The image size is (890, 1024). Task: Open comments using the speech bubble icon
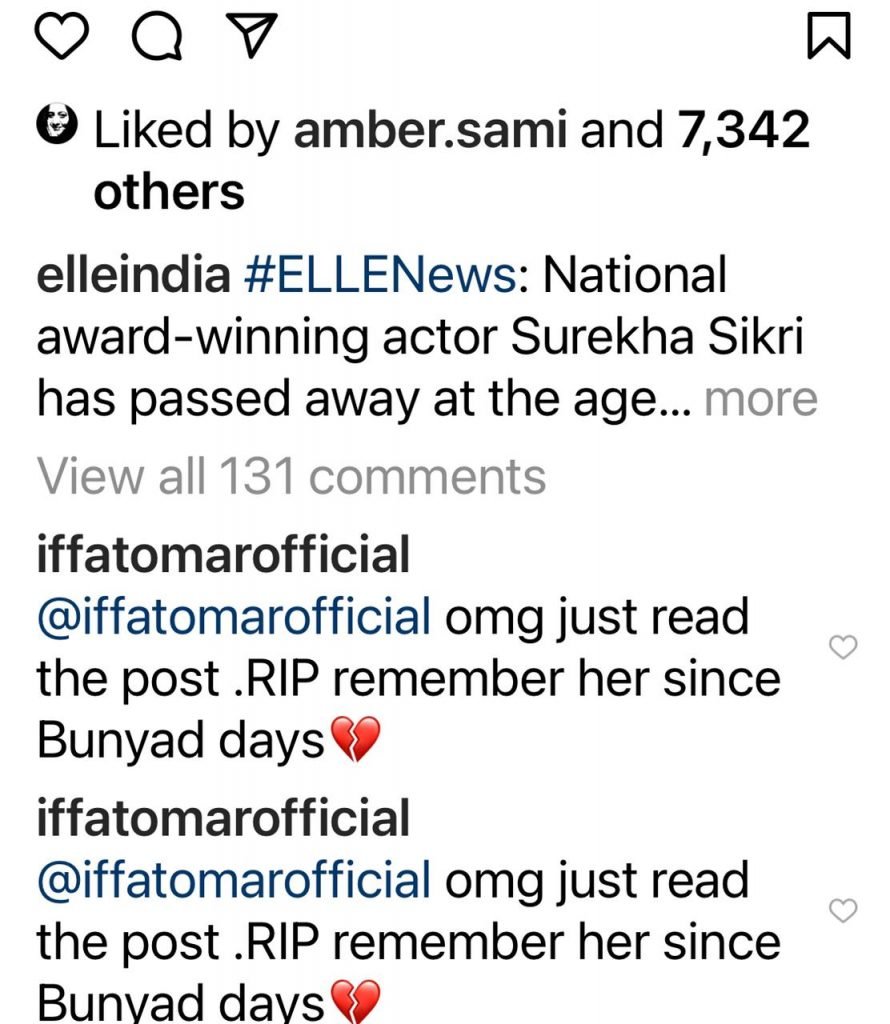[156, 37]
